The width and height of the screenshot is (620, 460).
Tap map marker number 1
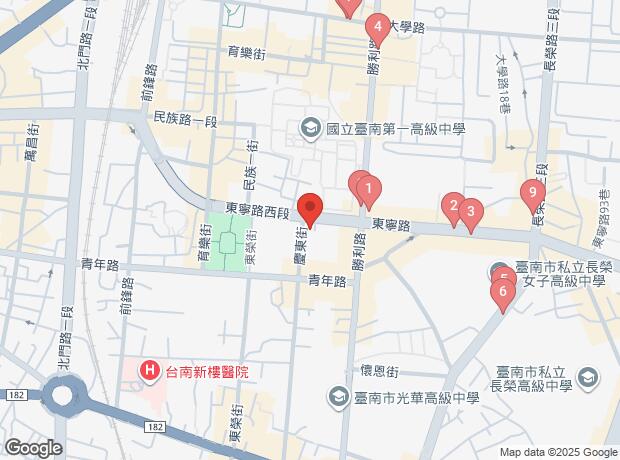[369, 192]
